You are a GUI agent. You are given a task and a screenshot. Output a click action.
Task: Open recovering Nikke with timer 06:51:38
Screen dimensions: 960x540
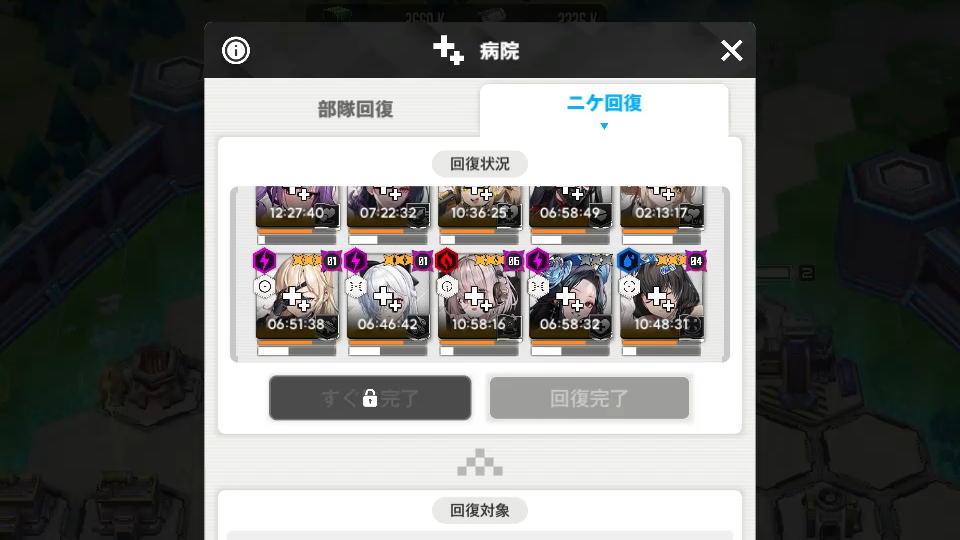(296, 297)
